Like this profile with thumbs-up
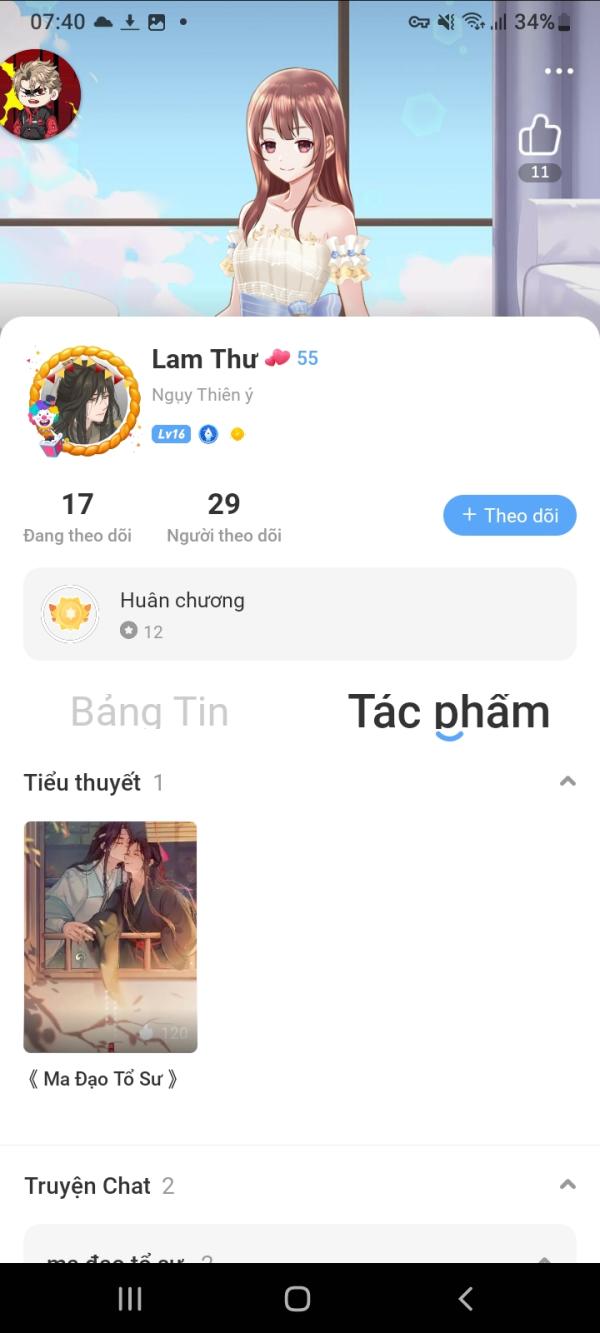 [x=540, y=136]
